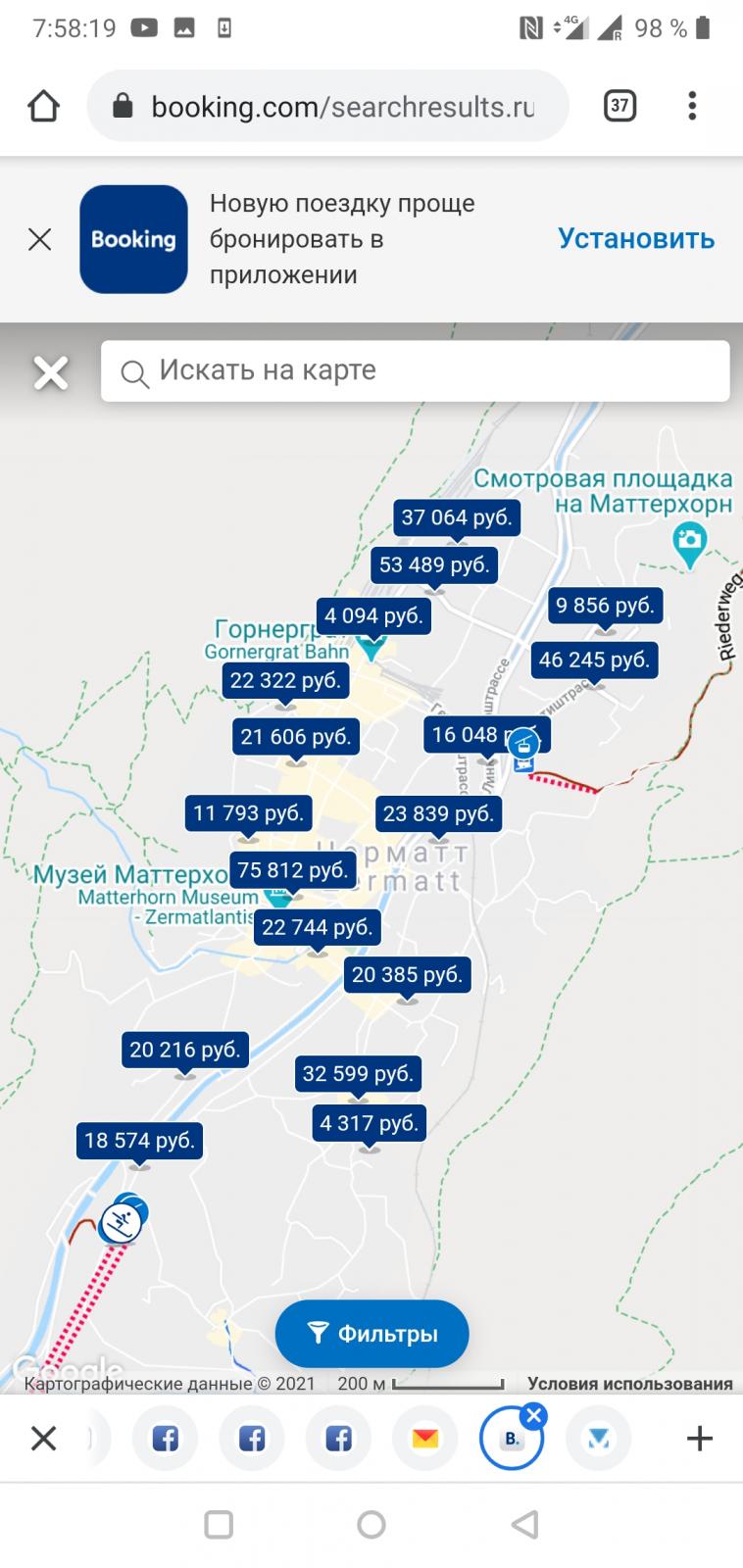743x1568 pixels.
Task: Open the Фильтры button
Action: [x=372, y=1334]
